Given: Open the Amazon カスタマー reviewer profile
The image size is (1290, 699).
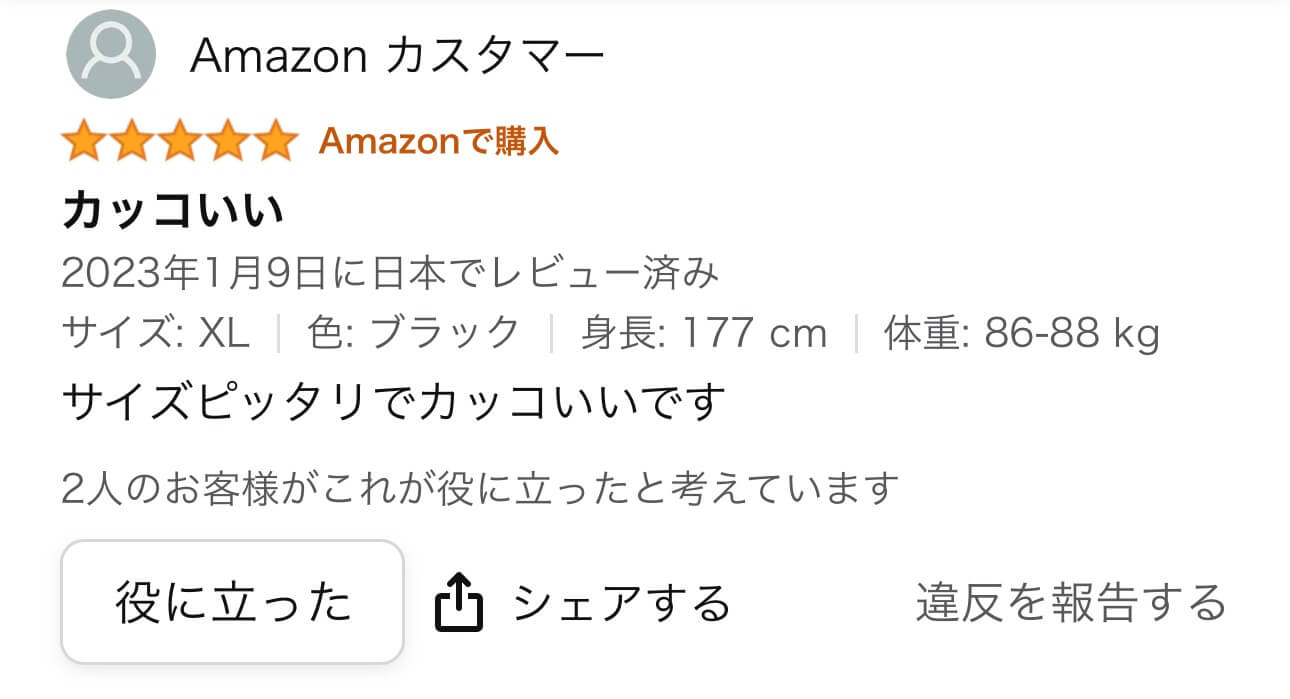Looking at the screenshot, I should click(396, 56).
